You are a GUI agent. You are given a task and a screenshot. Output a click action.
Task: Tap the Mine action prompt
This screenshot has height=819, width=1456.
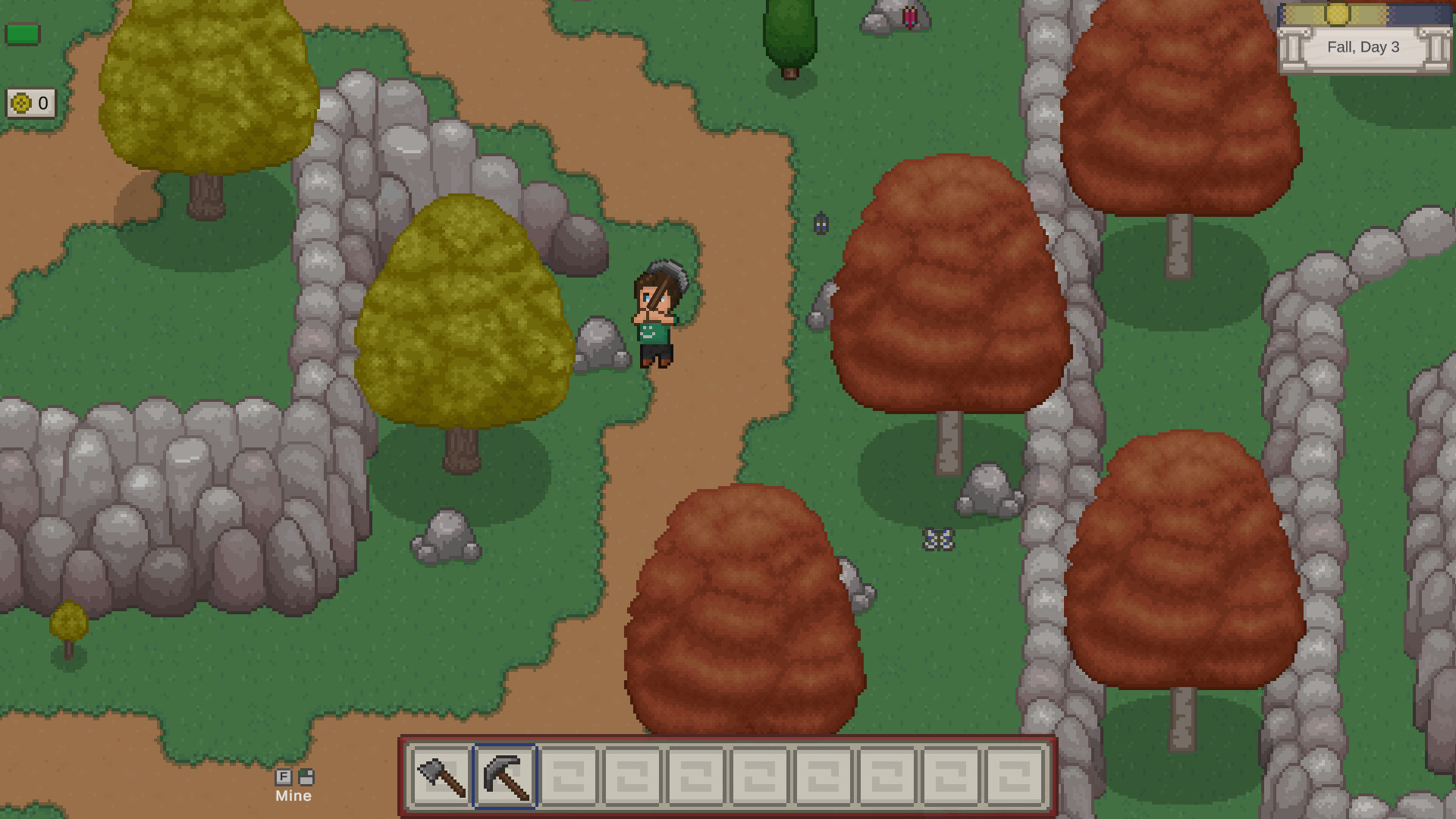[293, 786]
